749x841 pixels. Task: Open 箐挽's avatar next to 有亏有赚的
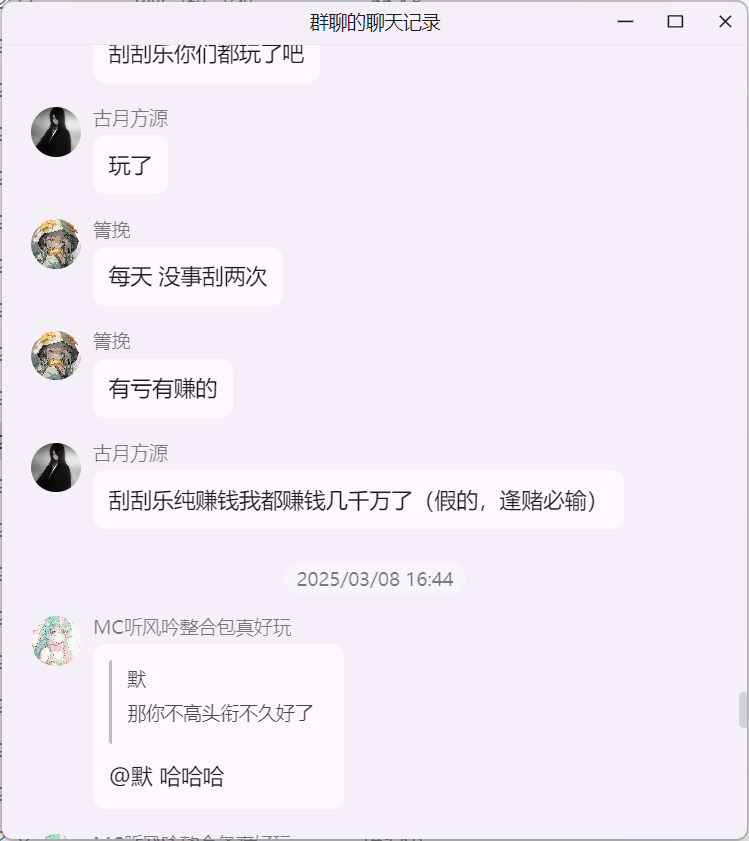(x=56, y=355)
